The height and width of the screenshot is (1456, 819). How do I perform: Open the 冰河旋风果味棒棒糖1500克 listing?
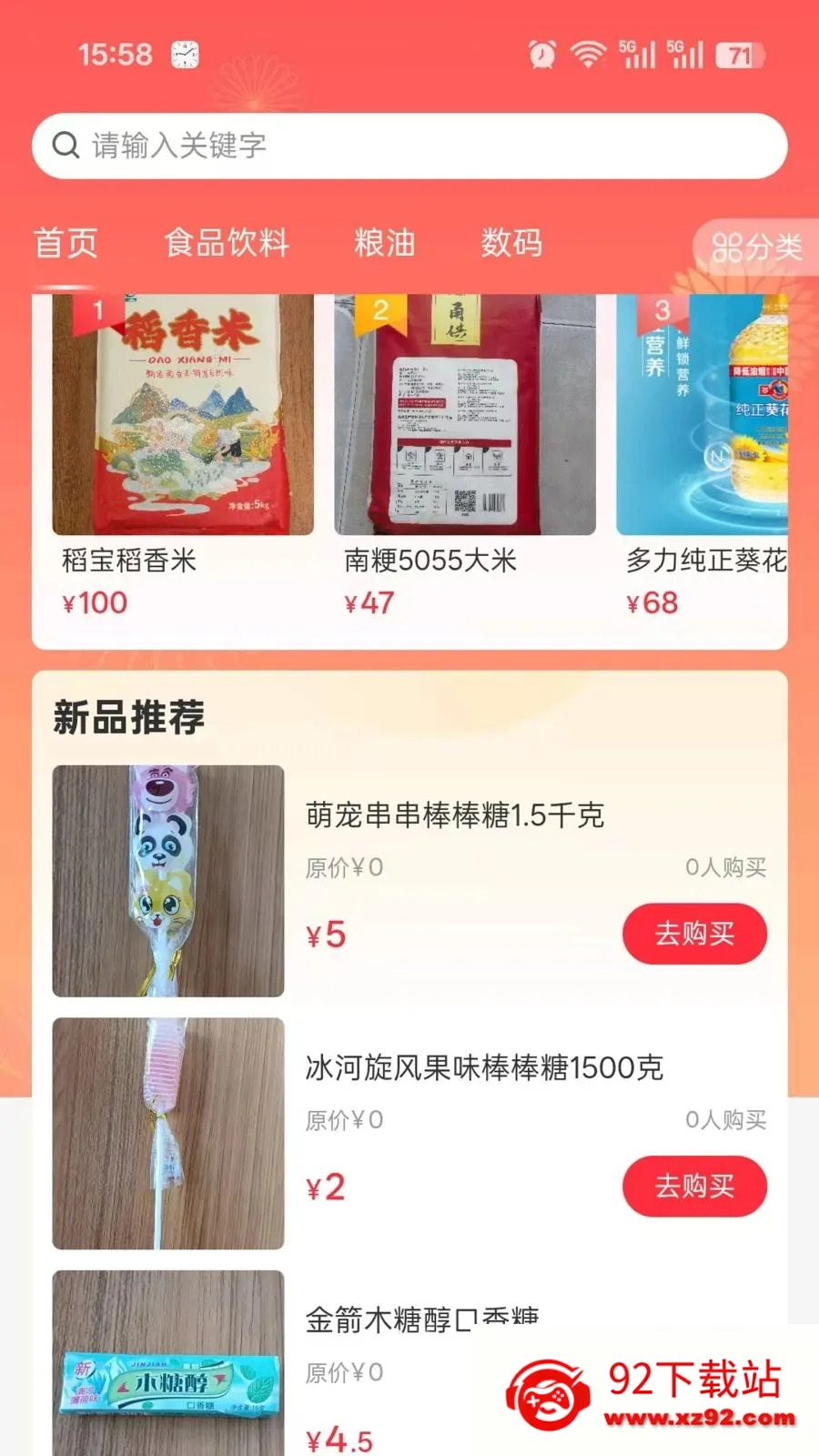click(409, 1134)
